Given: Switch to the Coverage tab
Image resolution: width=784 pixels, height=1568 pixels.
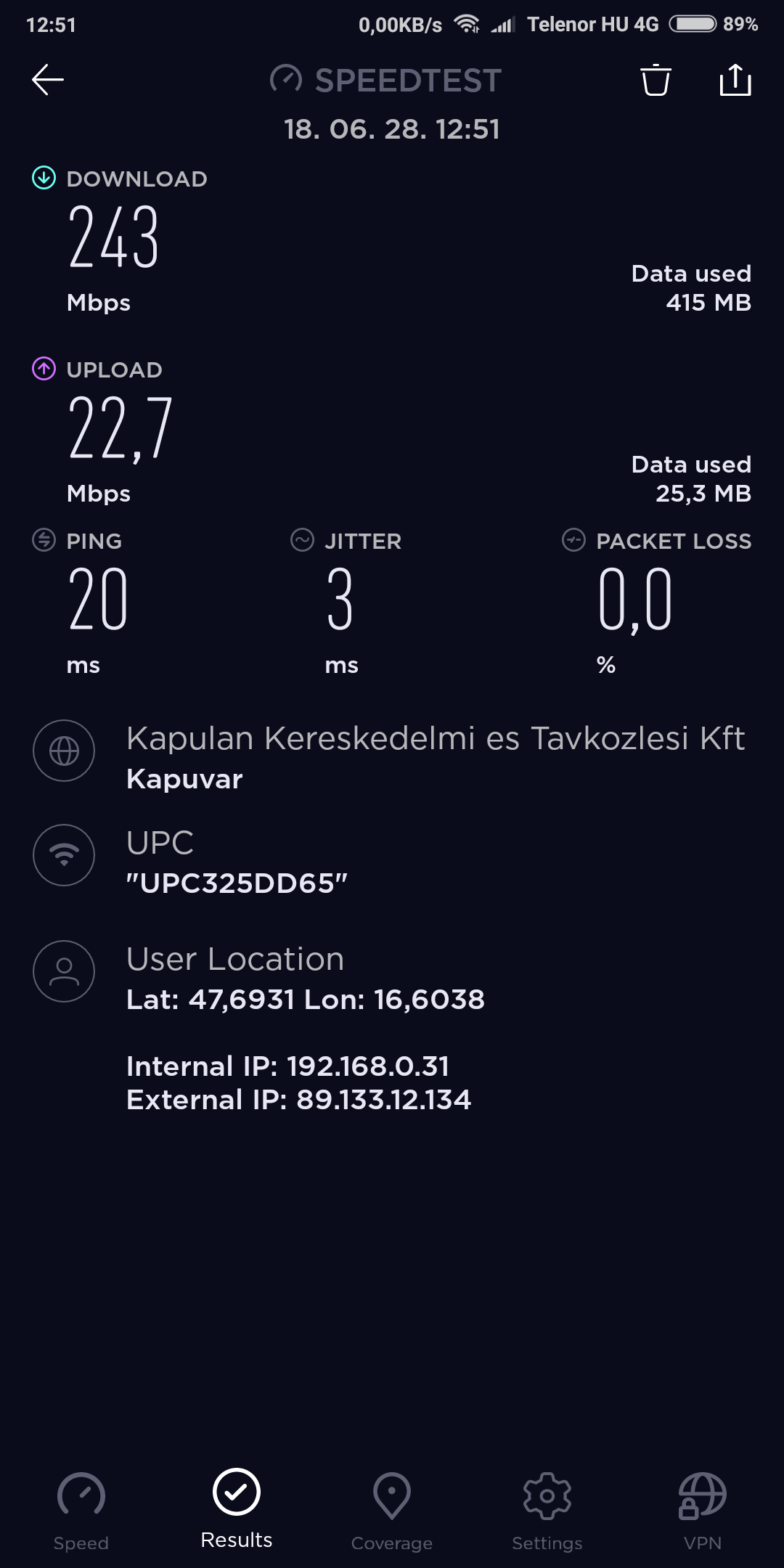Looking at the screenshot, I should pyautogui.click(x=392, y=1510).
